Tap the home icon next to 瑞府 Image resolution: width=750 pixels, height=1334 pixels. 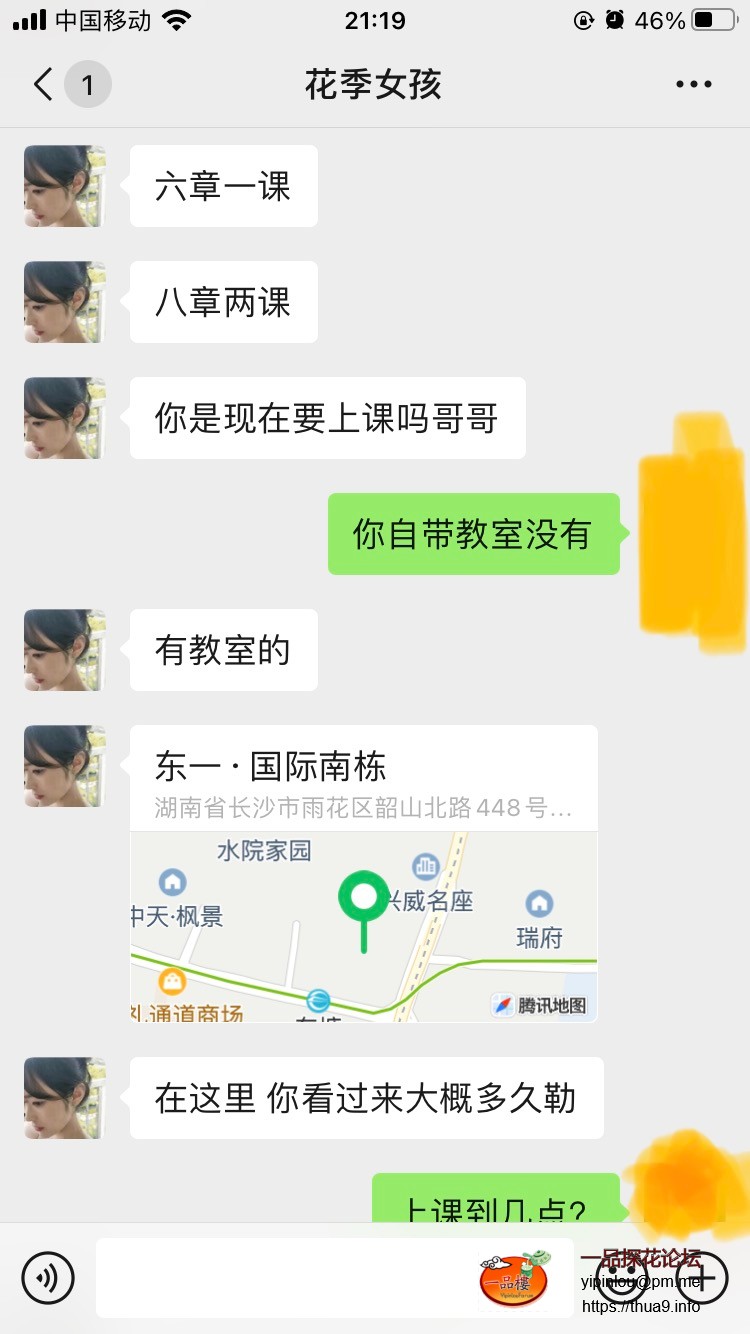click(x=539, y=905)
